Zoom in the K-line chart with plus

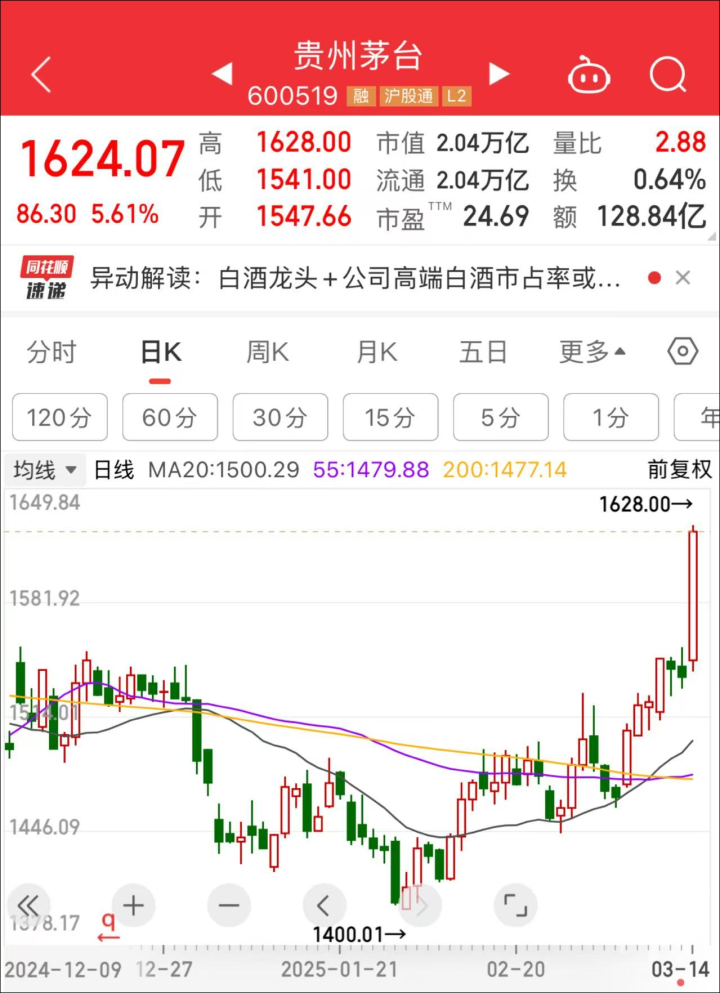coord(133,906)
